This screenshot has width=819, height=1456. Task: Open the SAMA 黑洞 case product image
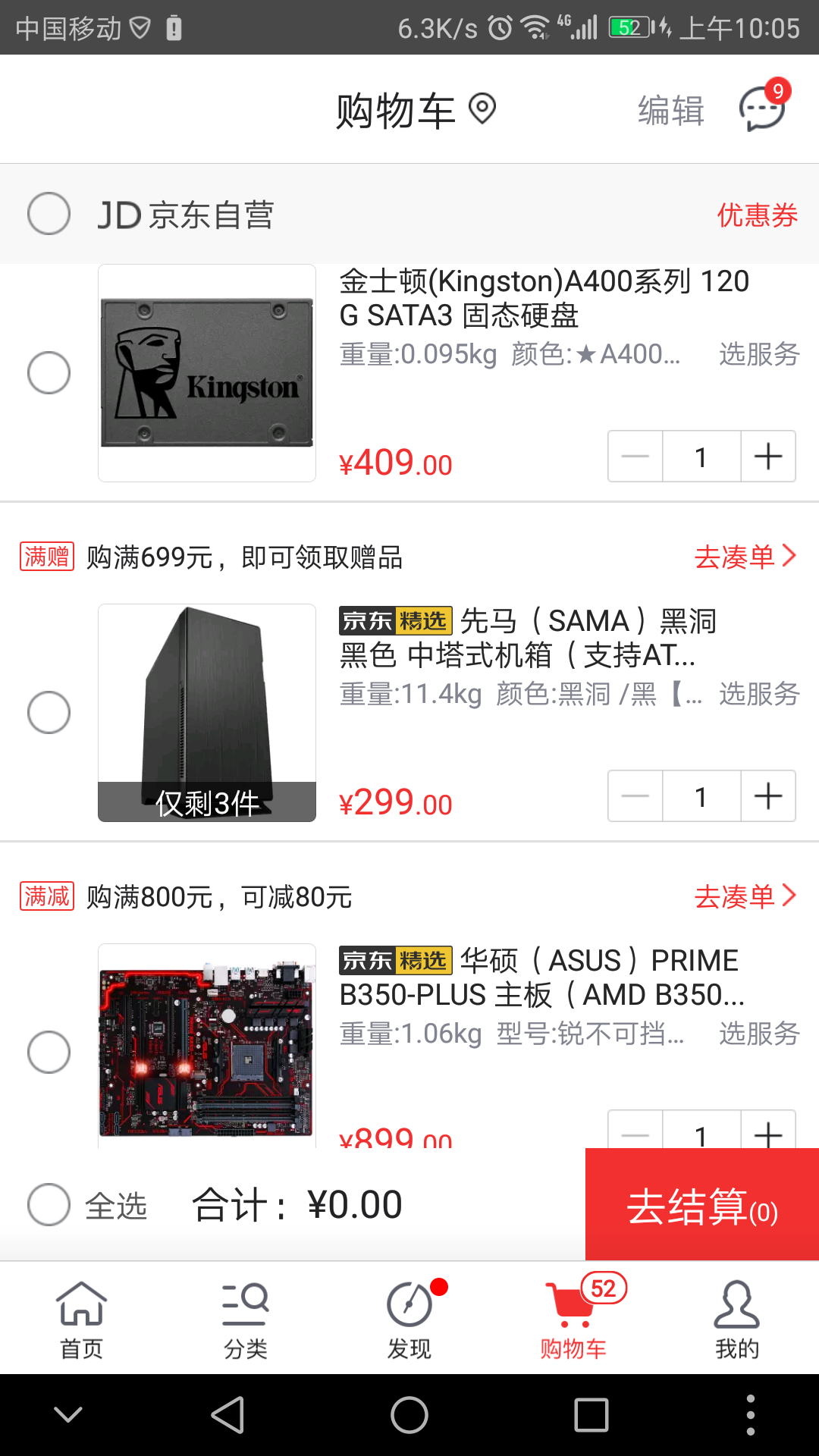(207, 713)
